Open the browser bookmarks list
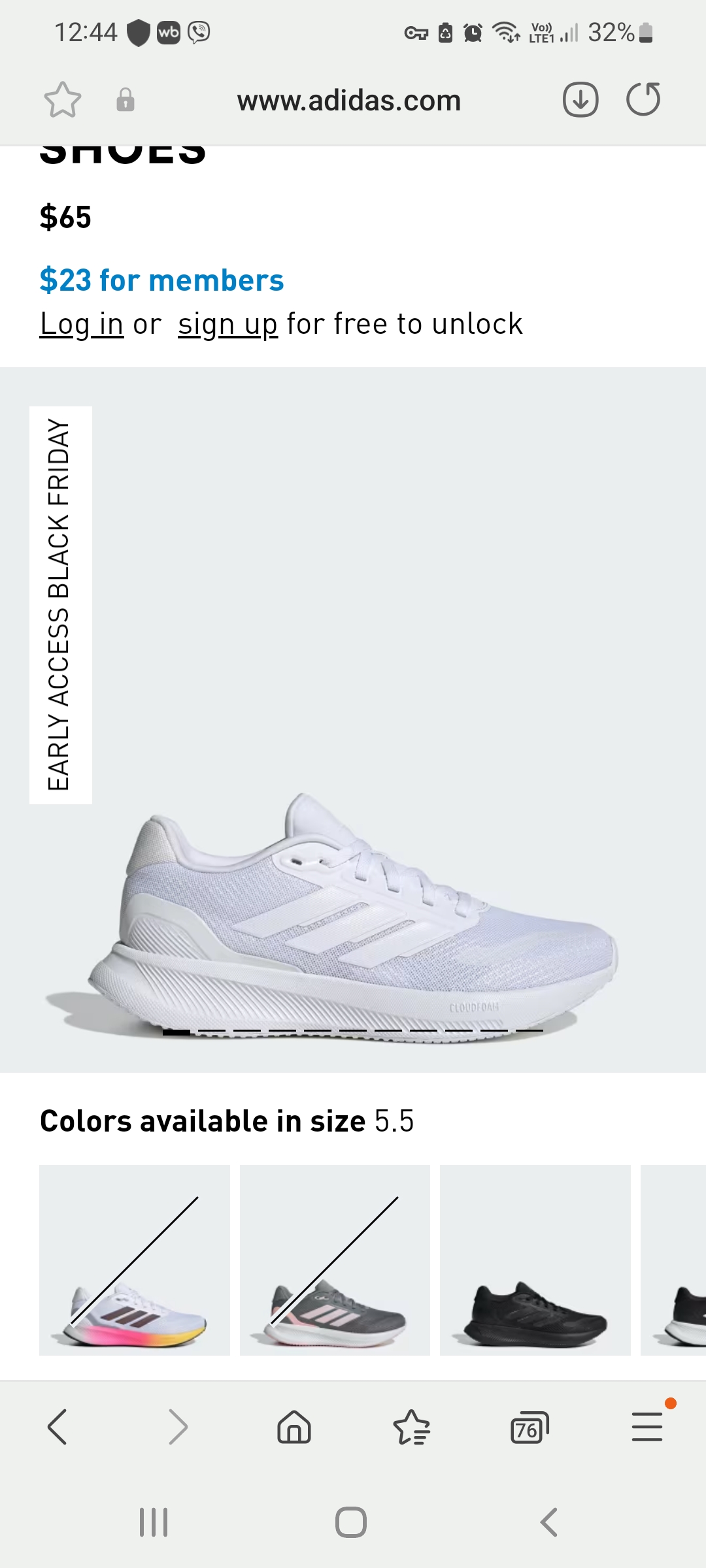 pos(411,1427)
